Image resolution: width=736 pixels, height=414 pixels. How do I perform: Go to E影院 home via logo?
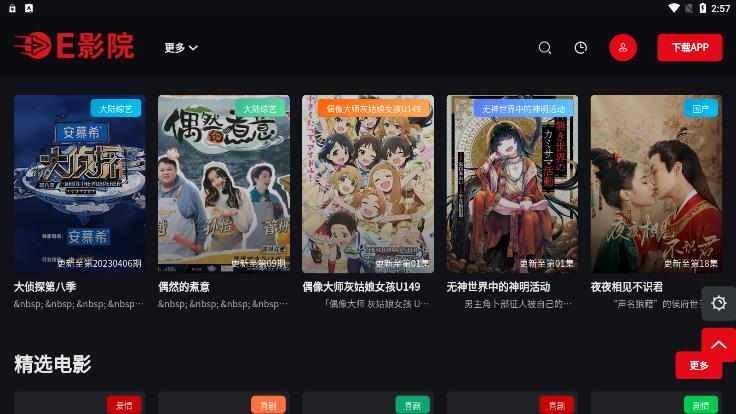[x=74, y=46]
